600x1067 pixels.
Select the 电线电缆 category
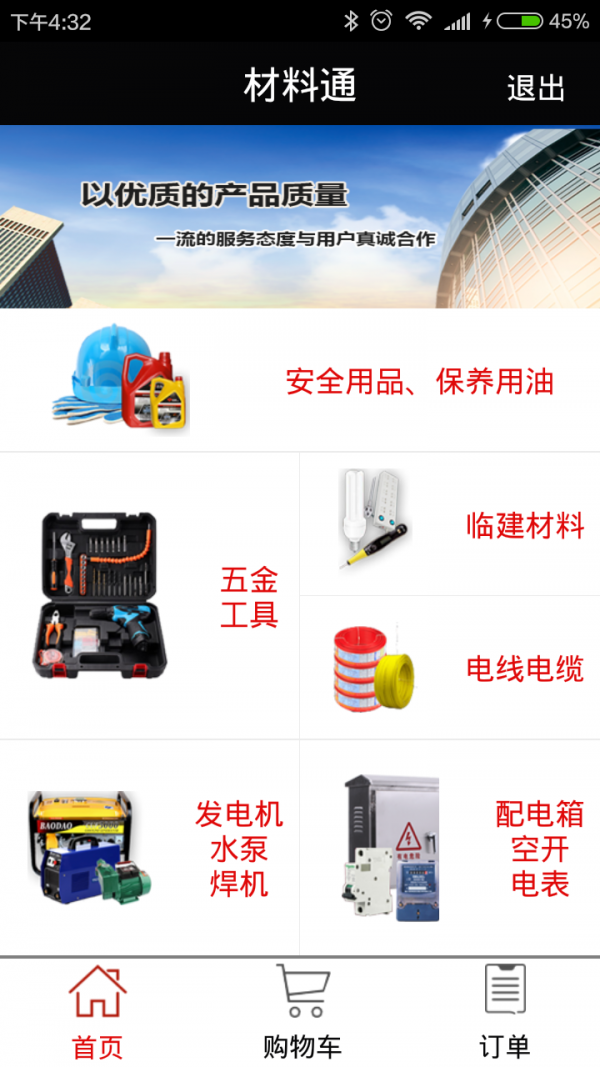pyautogui.click(x=450, y=668)
